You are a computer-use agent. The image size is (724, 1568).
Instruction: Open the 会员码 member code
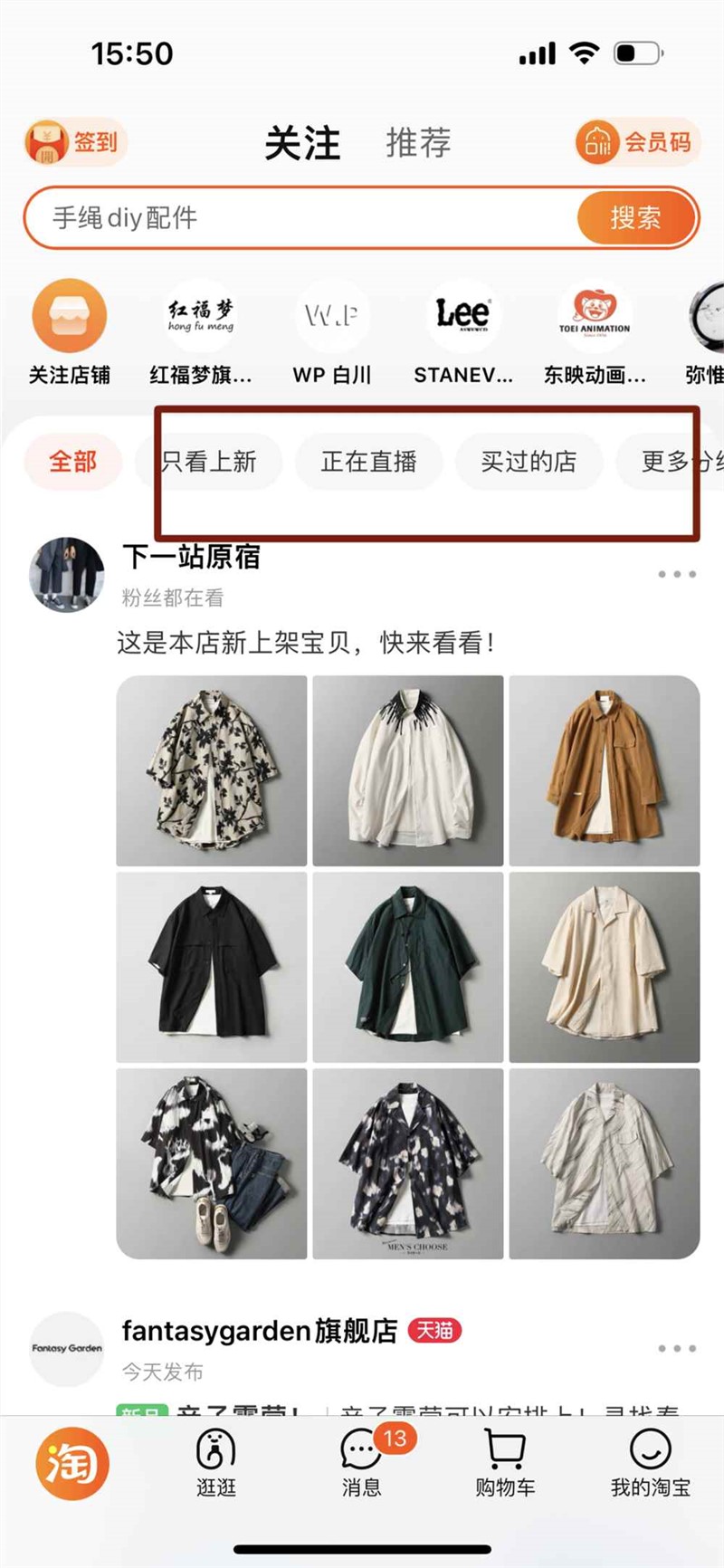[x=637, y=142]
